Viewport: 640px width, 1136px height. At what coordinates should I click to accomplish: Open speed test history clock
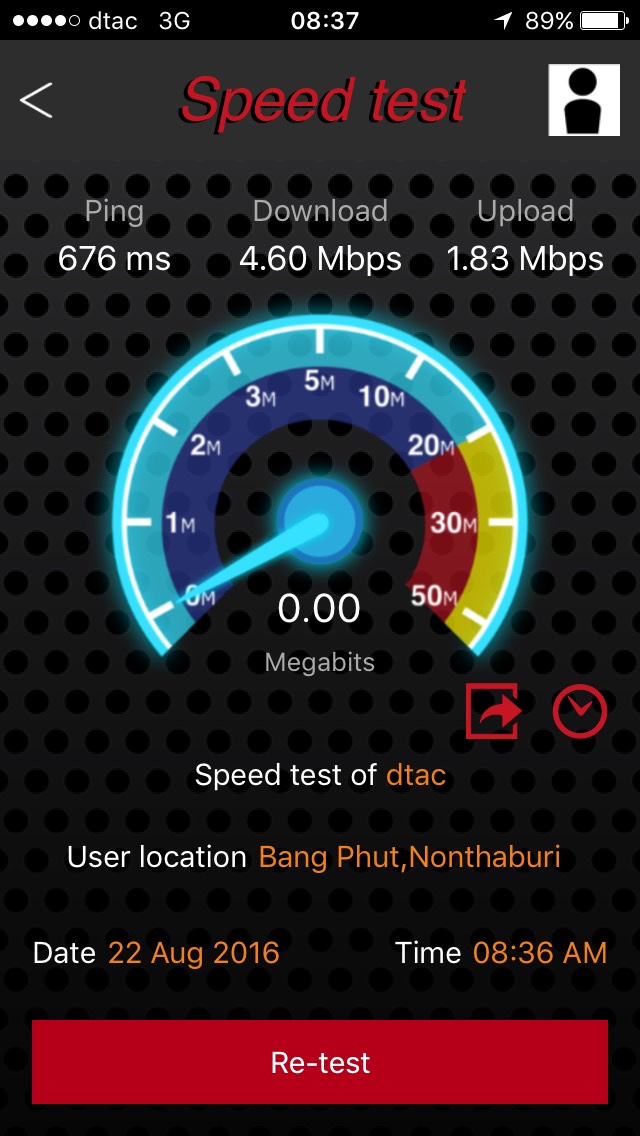[580, 710]
